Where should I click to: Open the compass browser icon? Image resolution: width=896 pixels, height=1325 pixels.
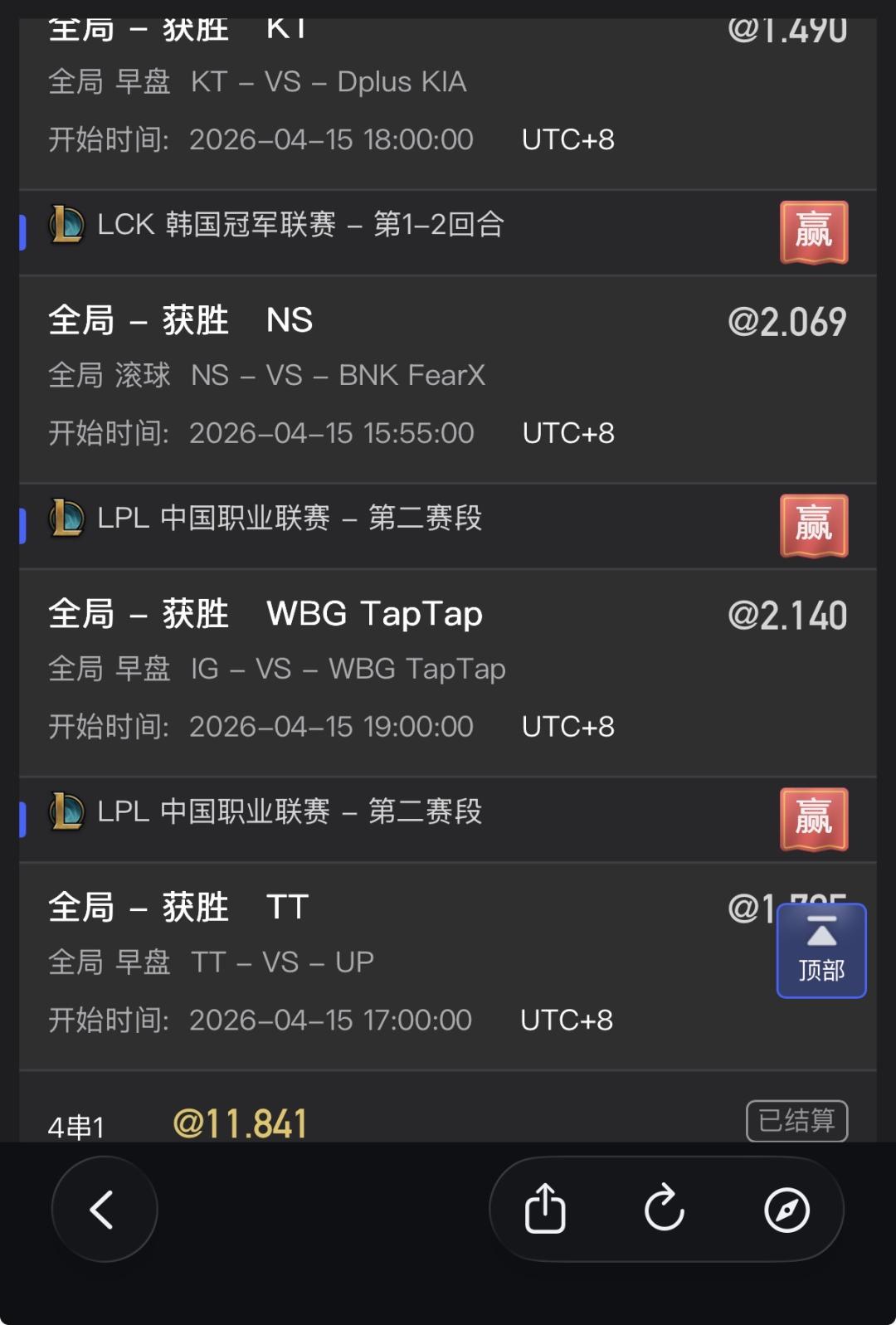(x=786, y=1209)
